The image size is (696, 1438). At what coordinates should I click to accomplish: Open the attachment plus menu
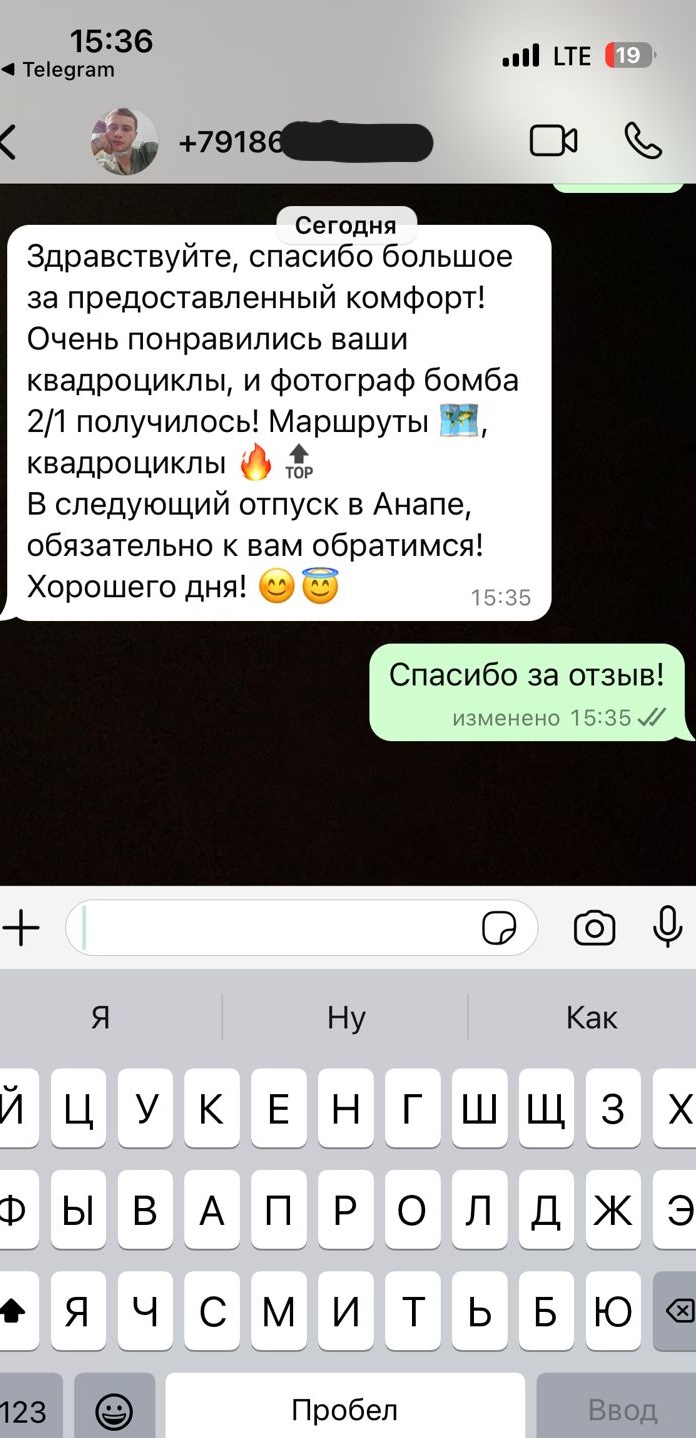[20, 929]
